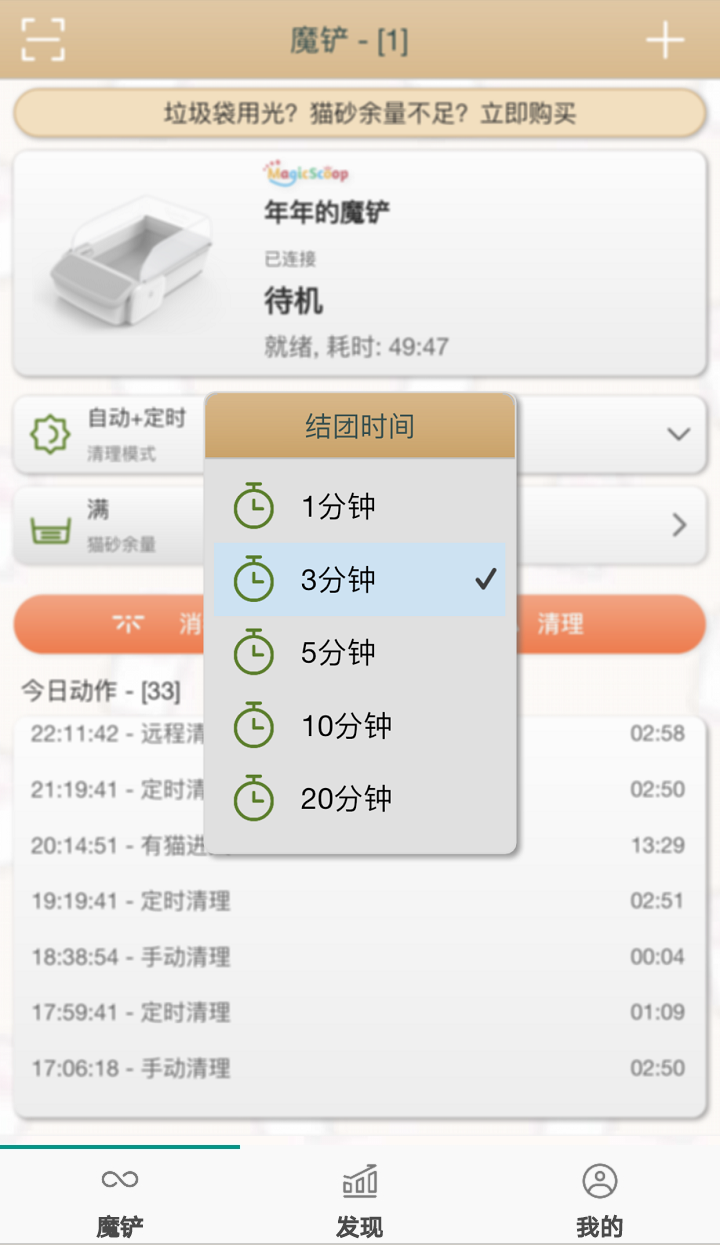Set clumping time to 10分钟
Screen dimensions: 720x1248
tap(359, 726)
